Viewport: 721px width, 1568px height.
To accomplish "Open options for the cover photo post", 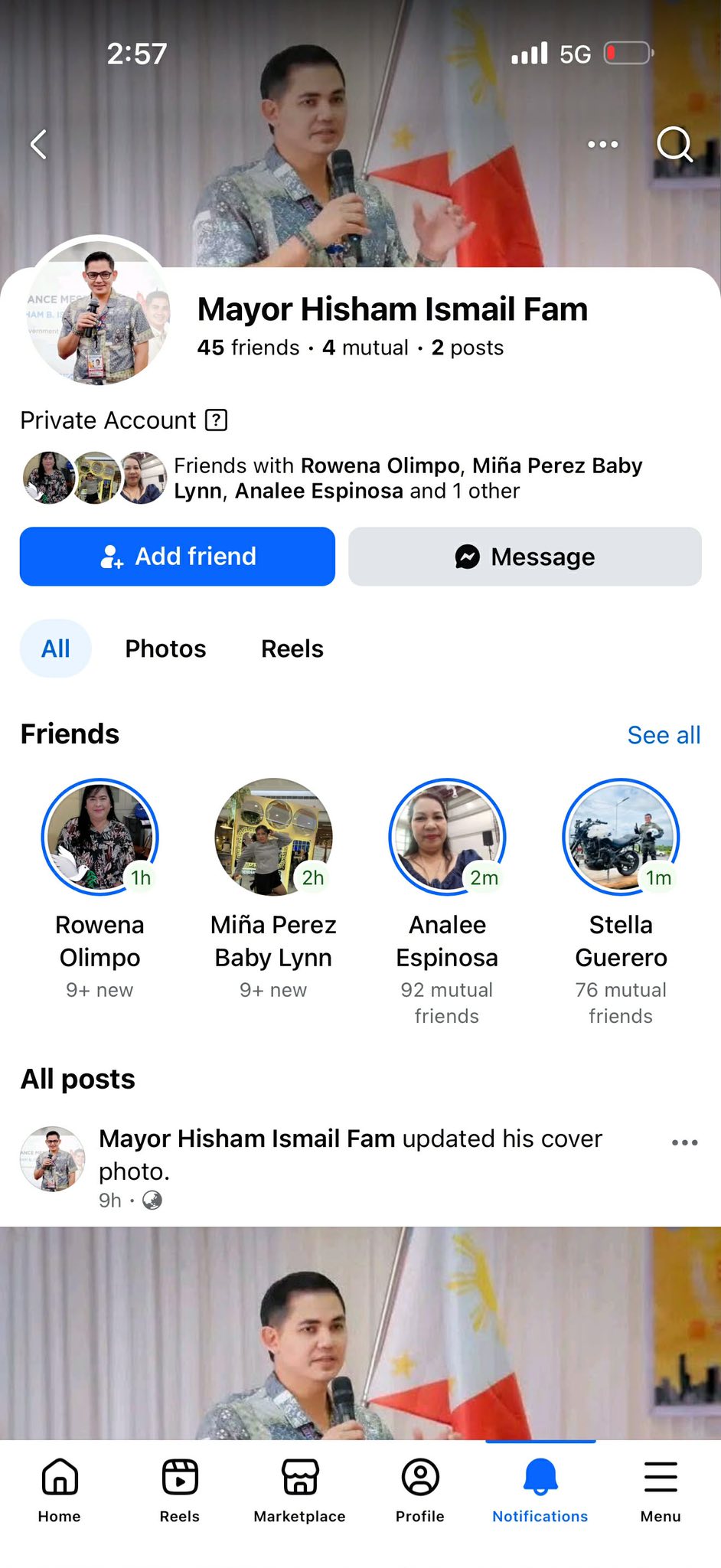I will pos(684,1142).
